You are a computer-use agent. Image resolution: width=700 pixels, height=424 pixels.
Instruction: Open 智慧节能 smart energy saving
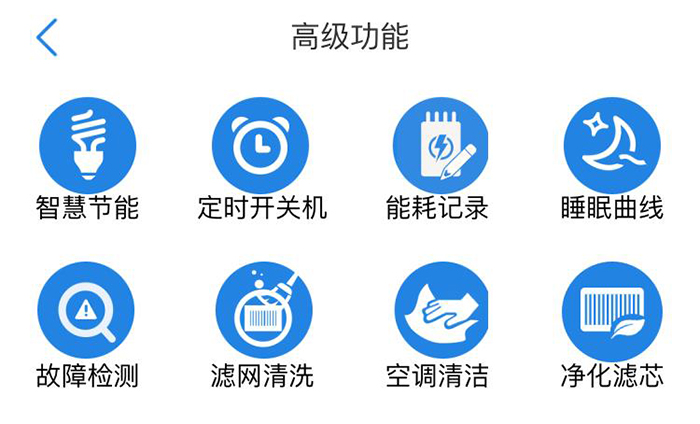click(x=87, y=146)
